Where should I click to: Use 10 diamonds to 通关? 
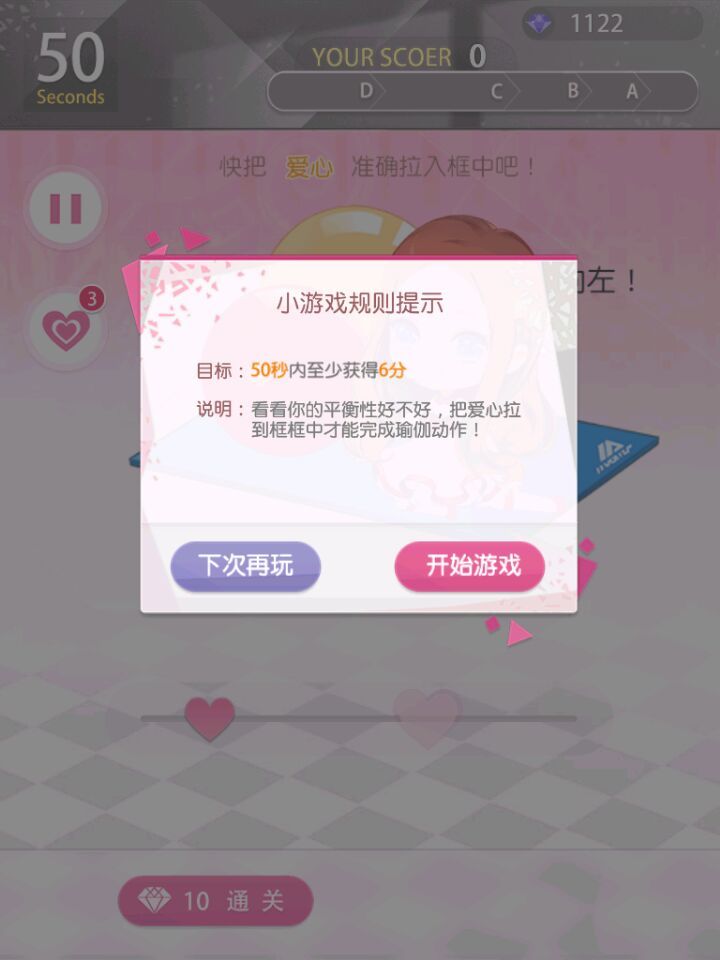pyautogui.click(x=215, y=901)
